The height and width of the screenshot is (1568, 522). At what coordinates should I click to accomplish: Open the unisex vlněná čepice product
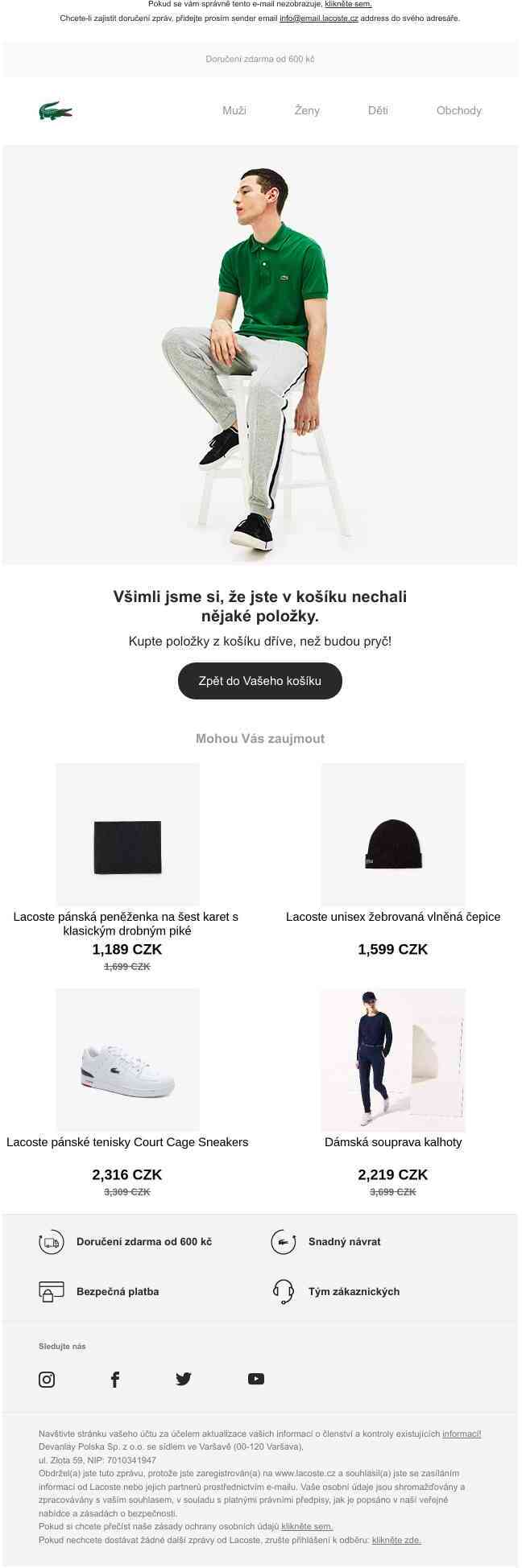pyautogui.click(x=392, y=835)
